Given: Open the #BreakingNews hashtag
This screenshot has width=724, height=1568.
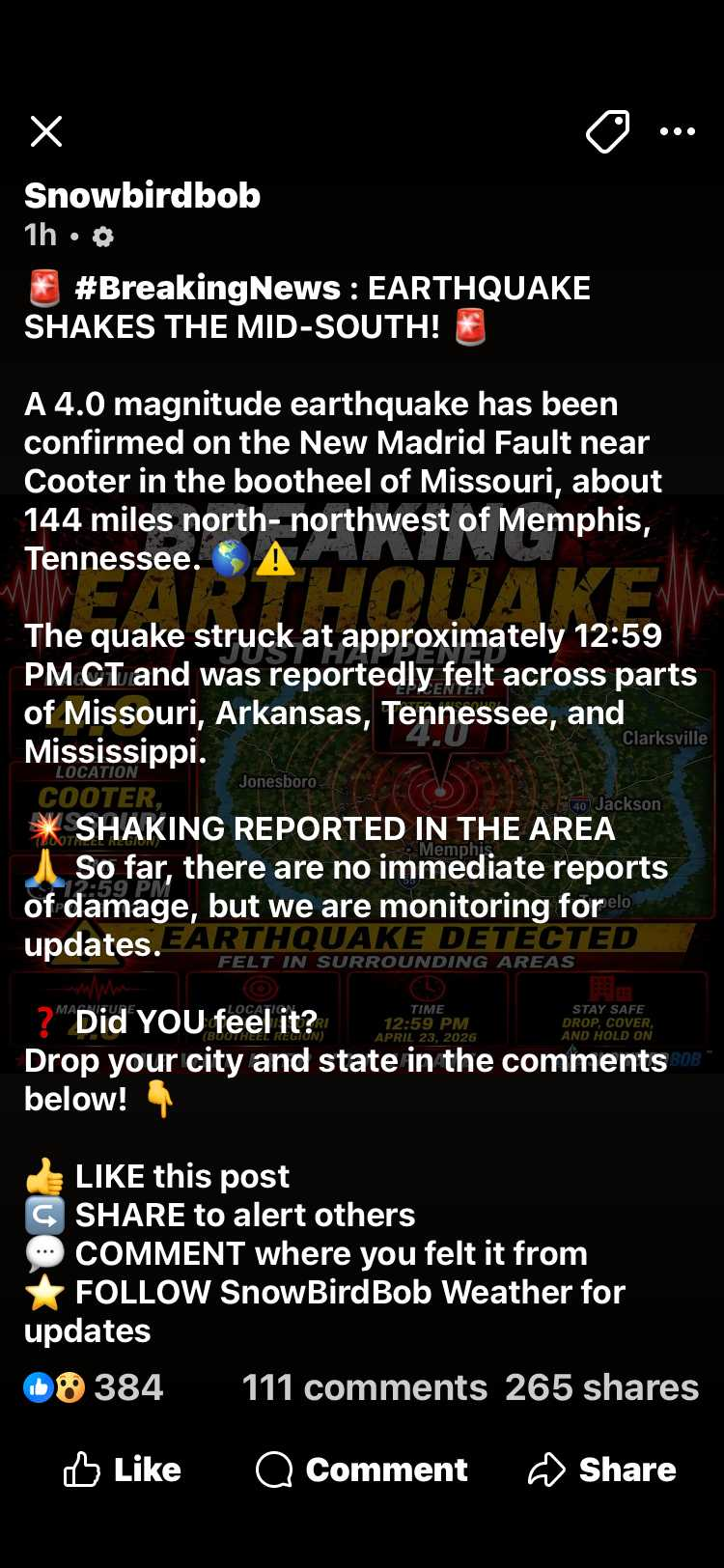Looking at the screenshot, I should click(x=208, y=288).
